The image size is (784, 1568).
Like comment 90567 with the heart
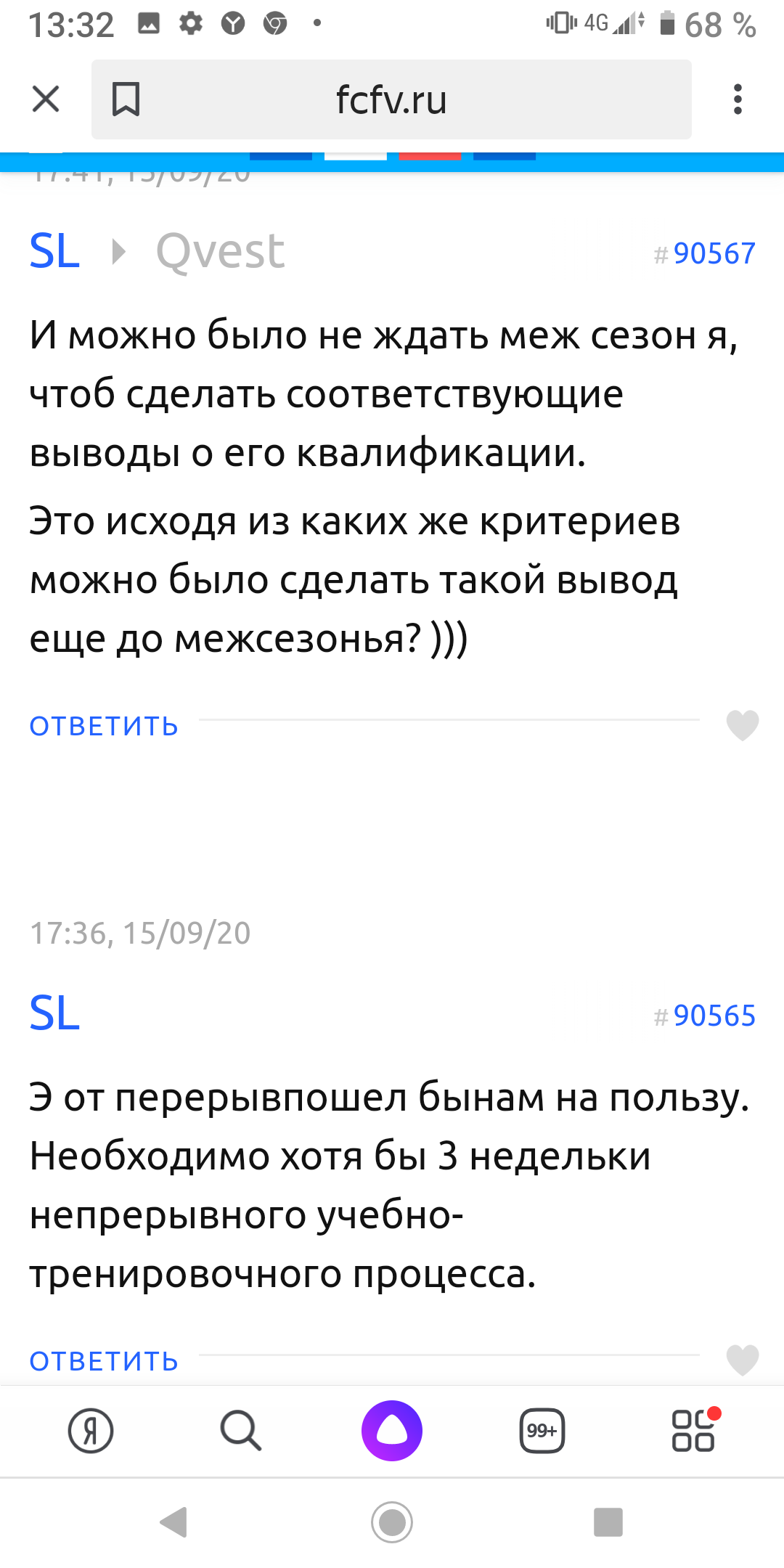click(742, 725)
